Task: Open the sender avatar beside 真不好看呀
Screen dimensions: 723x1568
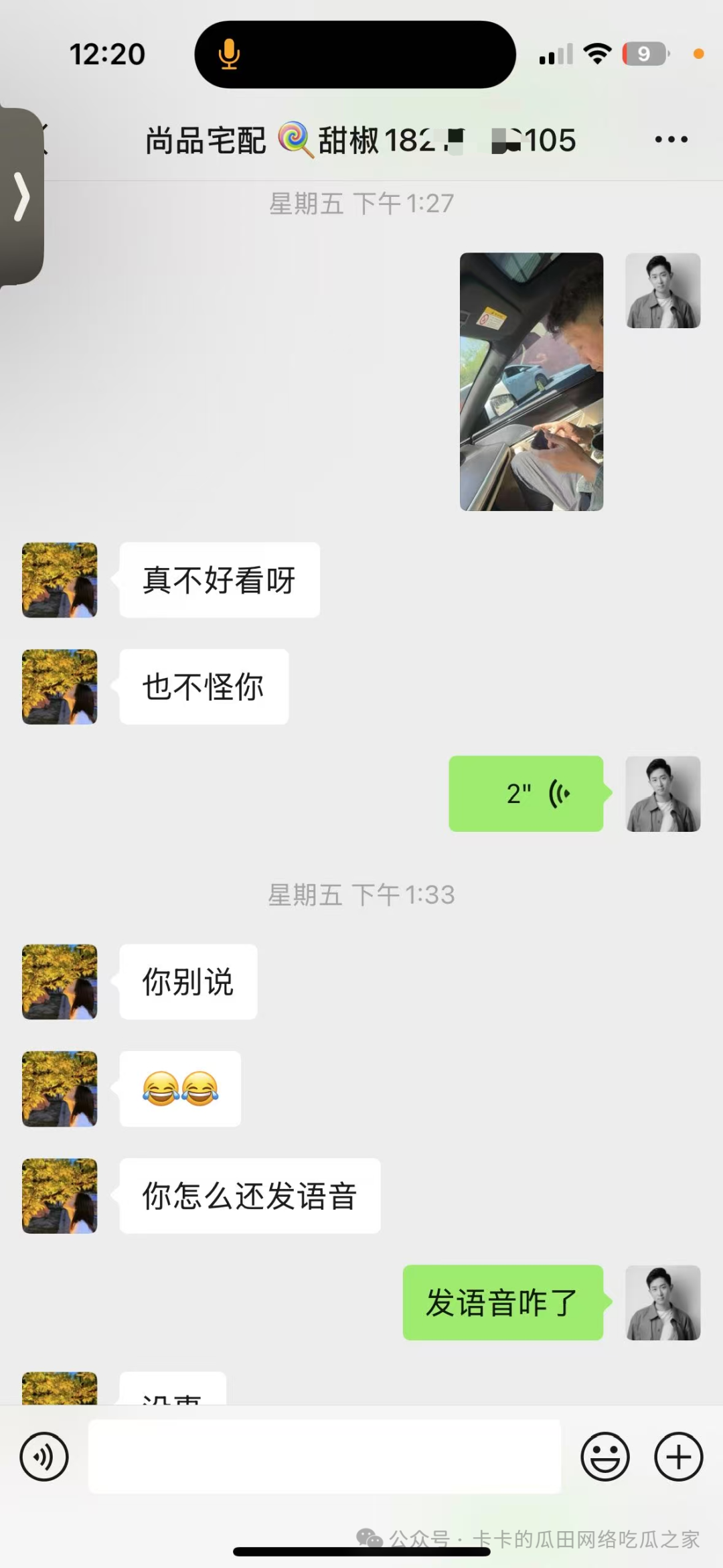Action: [60, 580]
